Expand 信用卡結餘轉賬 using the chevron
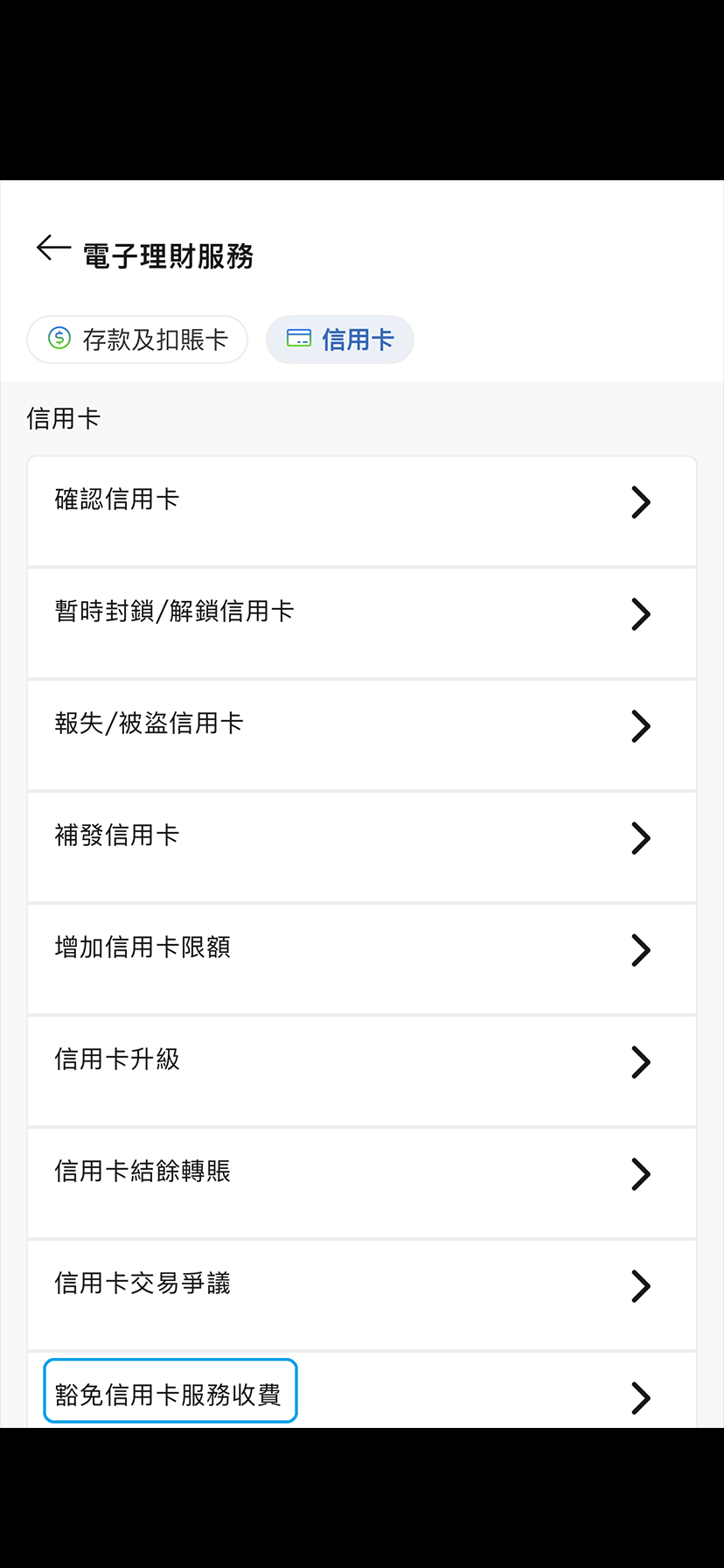 tap(639, 1174)
